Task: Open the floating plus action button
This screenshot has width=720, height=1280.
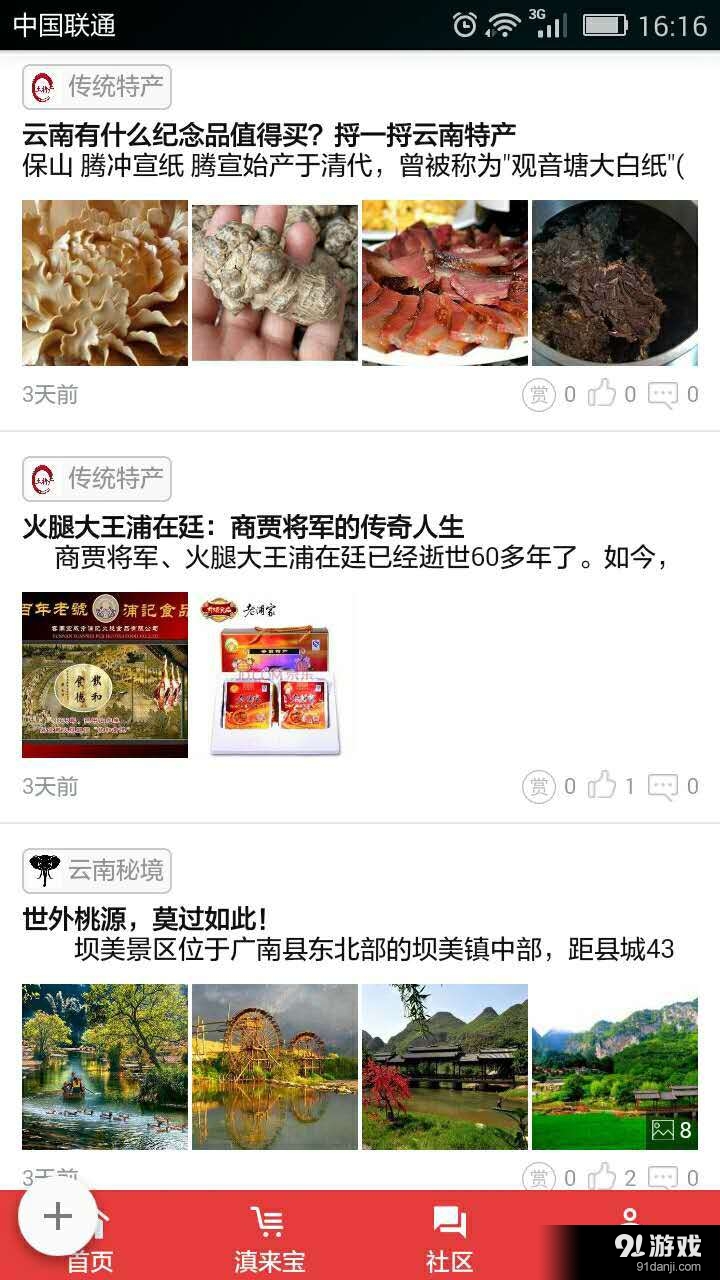Action: (x=57, y=1218)
